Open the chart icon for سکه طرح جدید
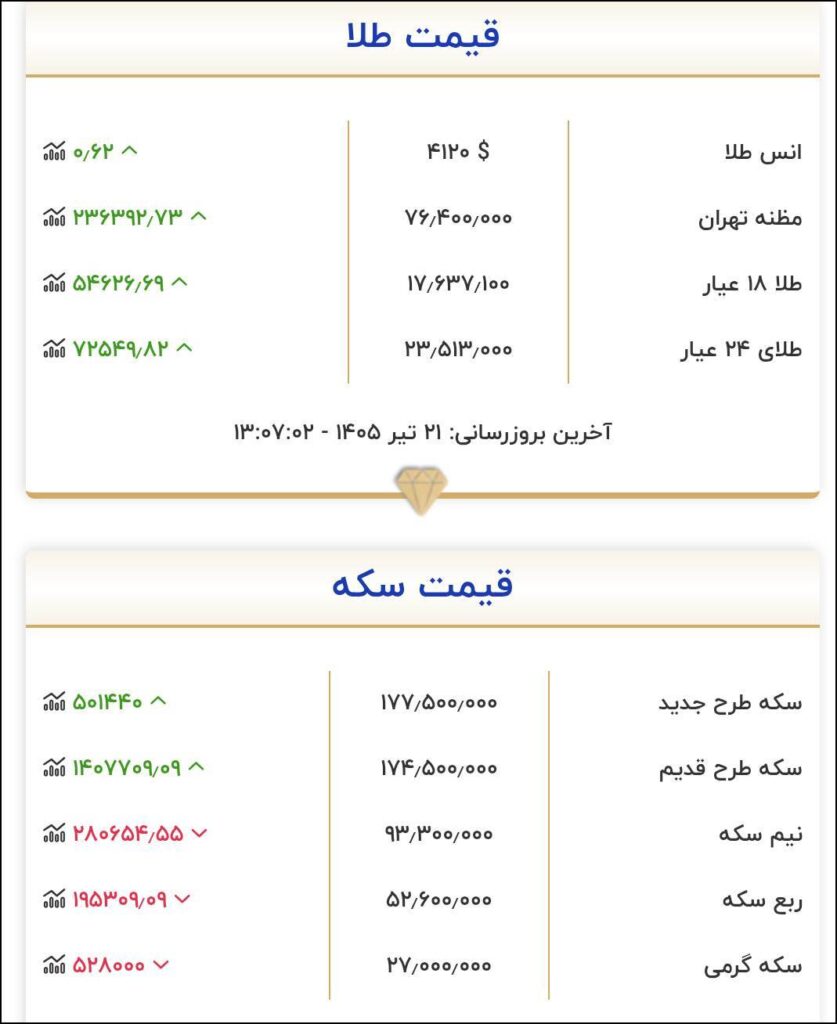The width and height of the screenshot is (837, 1024). (54, 701)
